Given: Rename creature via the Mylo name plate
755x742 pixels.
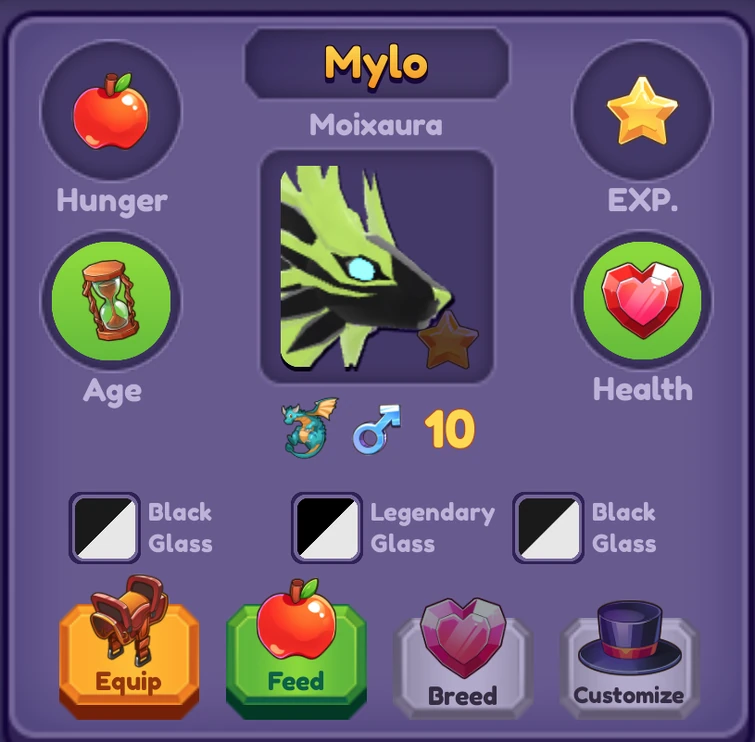Looking at the screenshot, I should tap(377, 64).
